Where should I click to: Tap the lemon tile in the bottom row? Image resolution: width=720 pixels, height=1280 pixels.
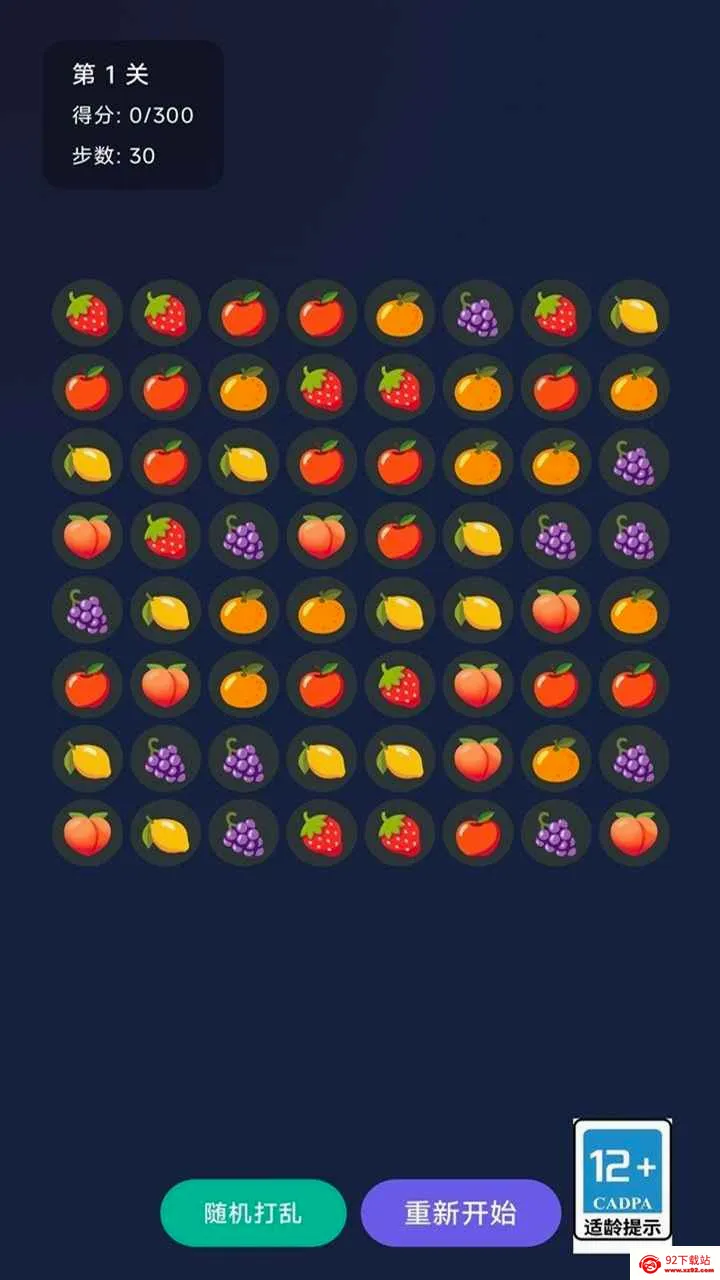point(166,834)
